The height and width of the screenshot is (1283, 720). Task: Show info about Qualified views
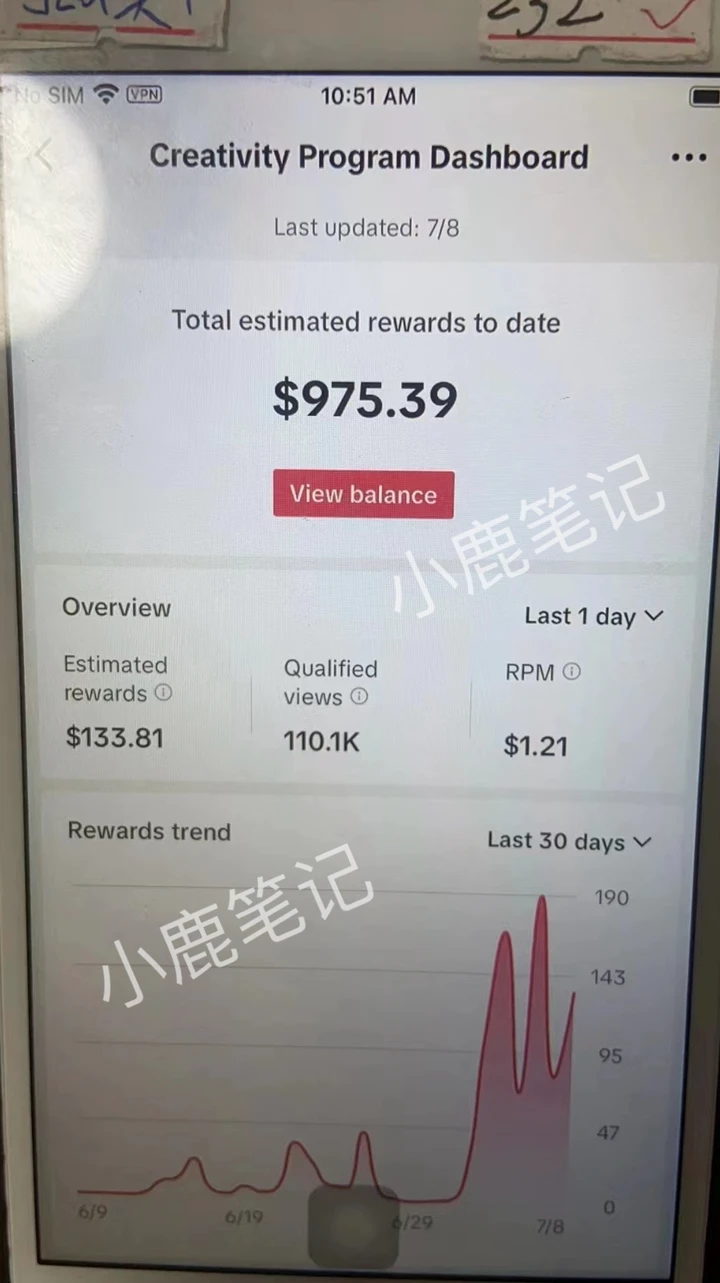359,697
